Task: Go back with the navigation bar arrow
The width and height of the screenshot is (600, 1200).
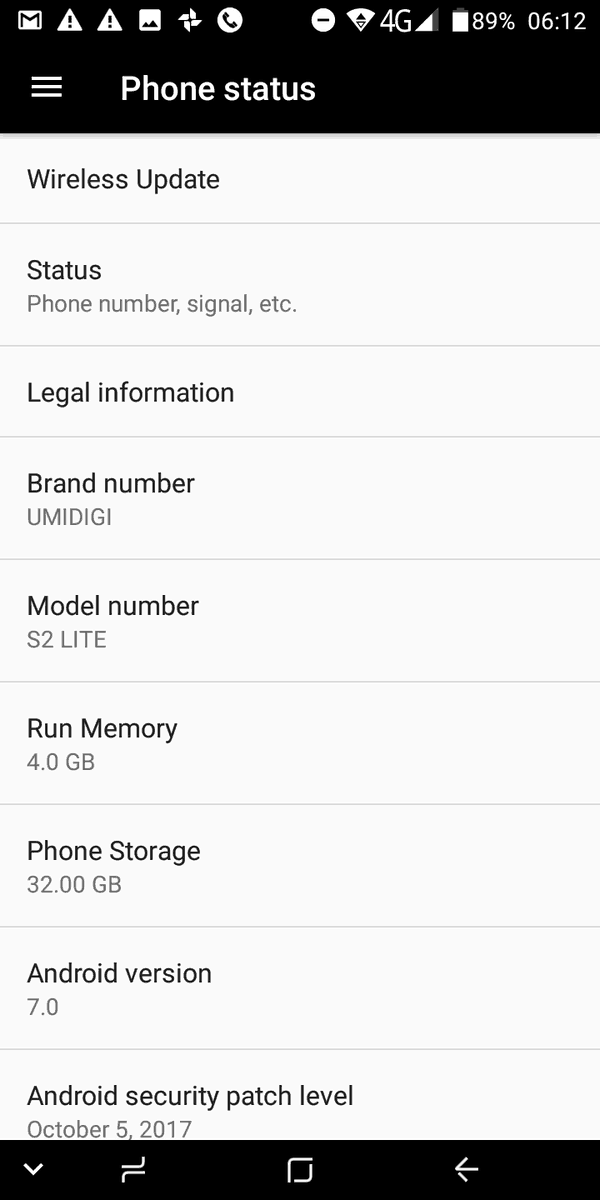Action: [x=466, y=1169]
